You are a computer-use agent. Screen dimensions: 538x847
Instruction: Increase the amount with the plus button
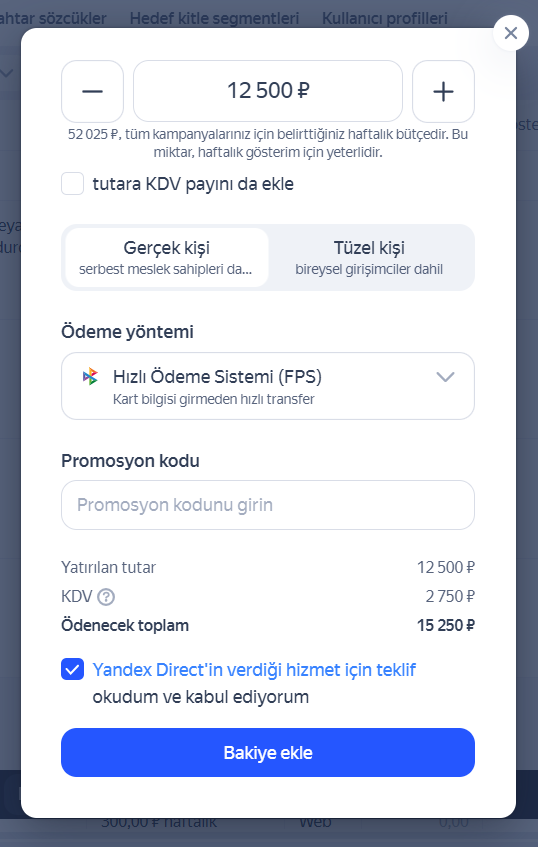[443, 91]
